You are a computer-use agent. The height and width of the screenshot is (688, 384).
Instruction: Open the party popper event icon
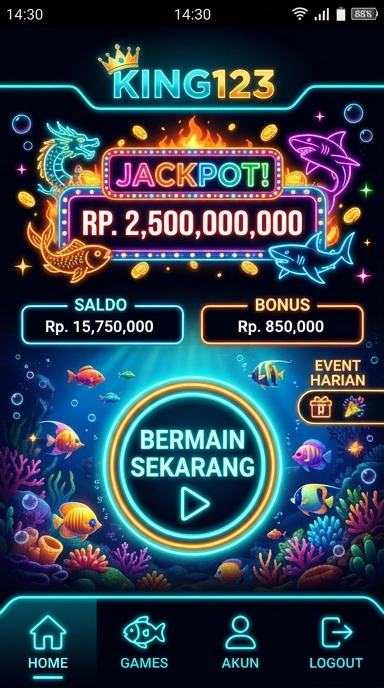(354, 407)
